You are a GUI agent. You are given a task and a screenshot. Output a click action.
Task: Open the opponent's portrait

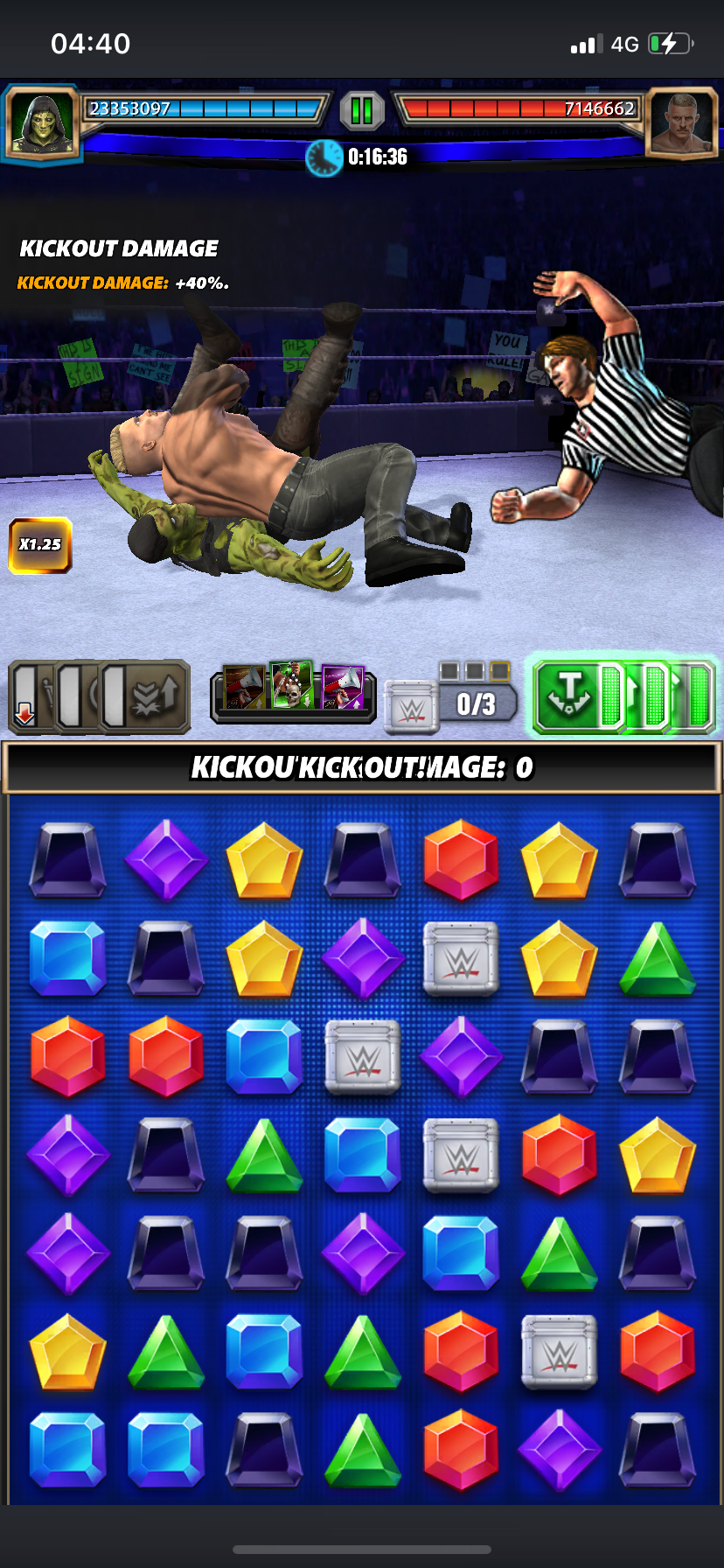point(681,122)
